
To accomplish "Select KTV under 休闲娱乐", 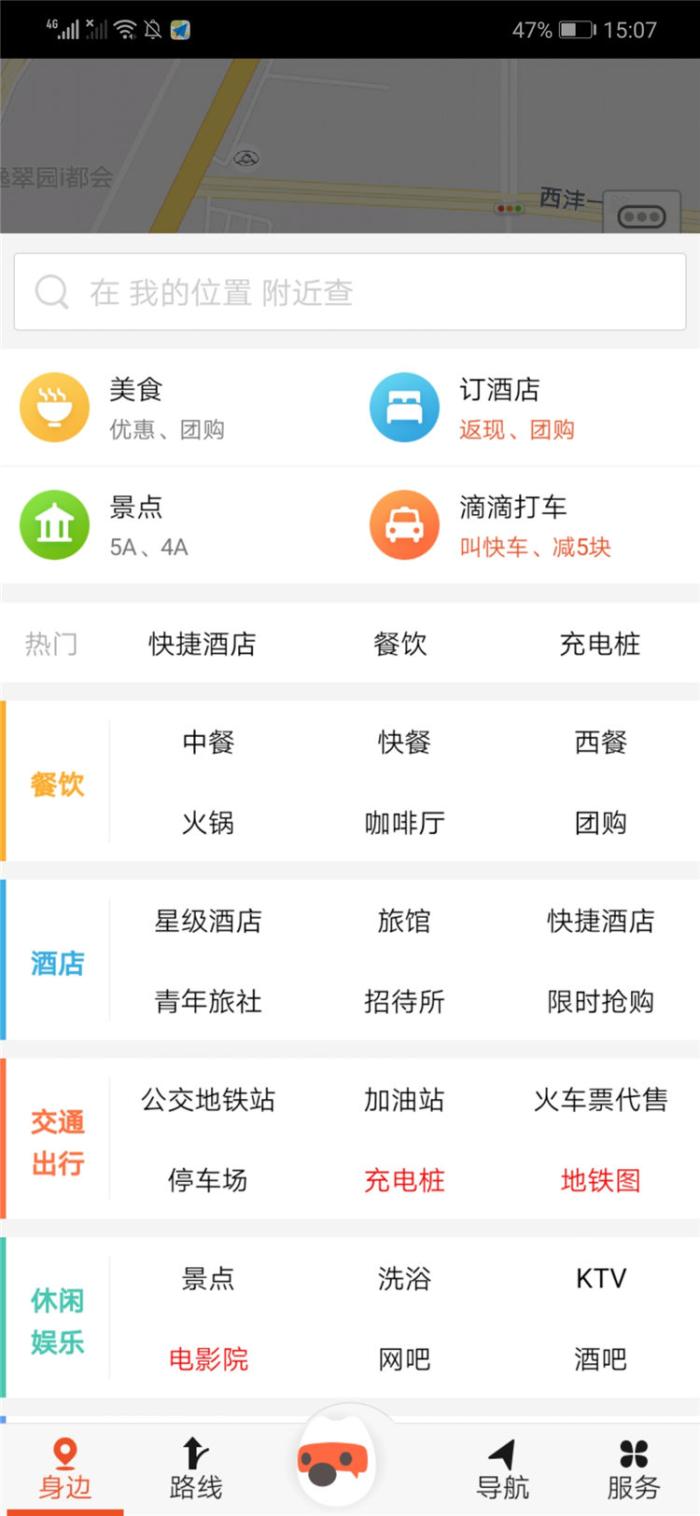I will (x=600, y=1278).
